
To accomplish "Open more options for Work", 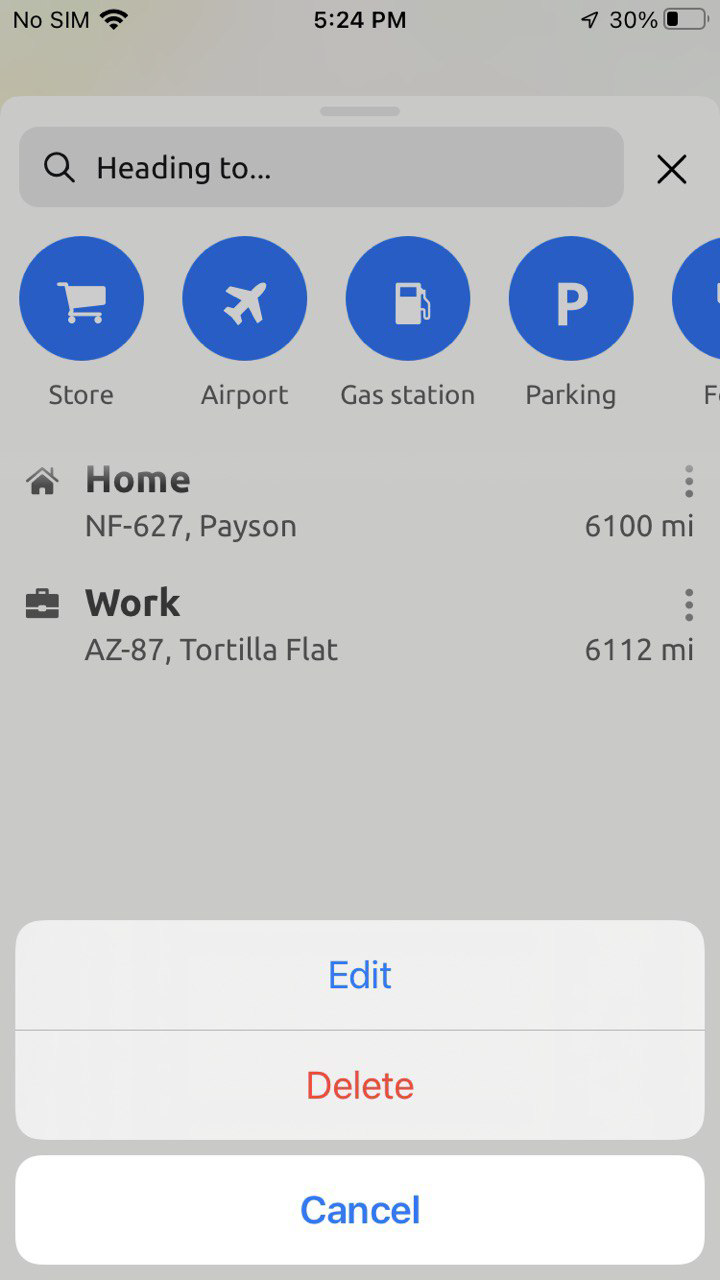I will 688,605.
